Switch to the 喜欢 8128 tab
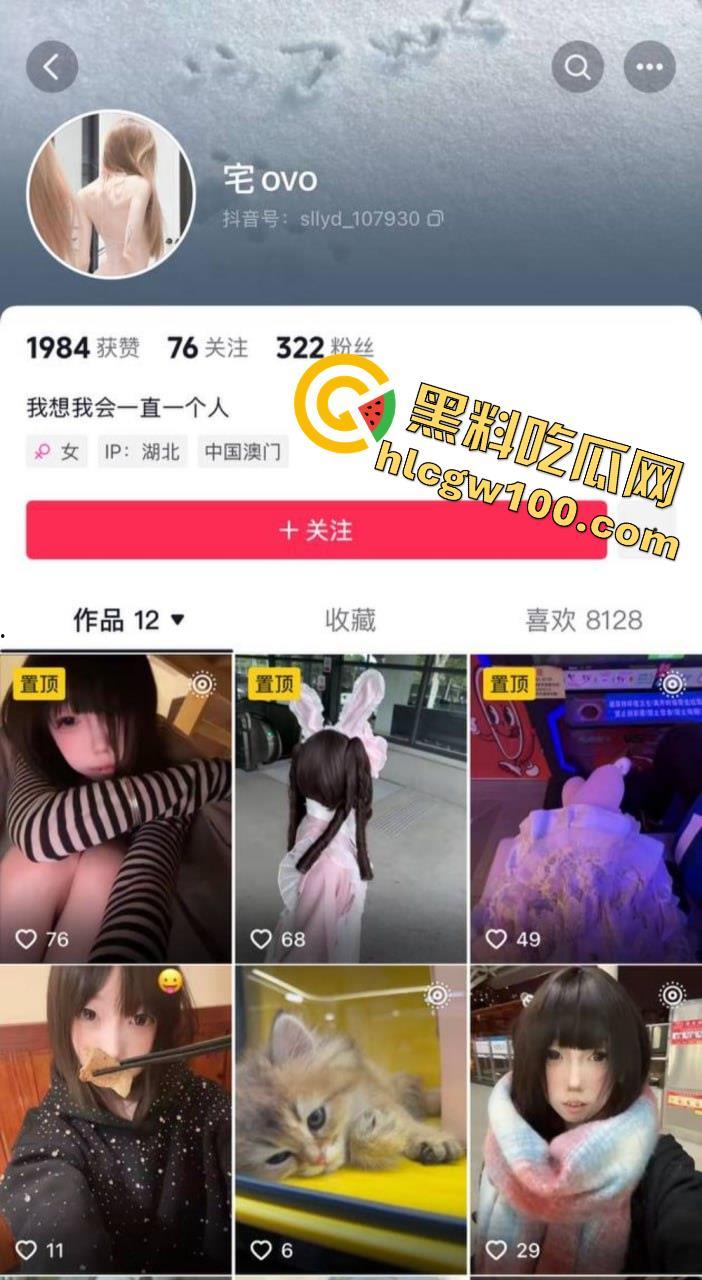The image size is (702, 1280). tap(584, 620)
